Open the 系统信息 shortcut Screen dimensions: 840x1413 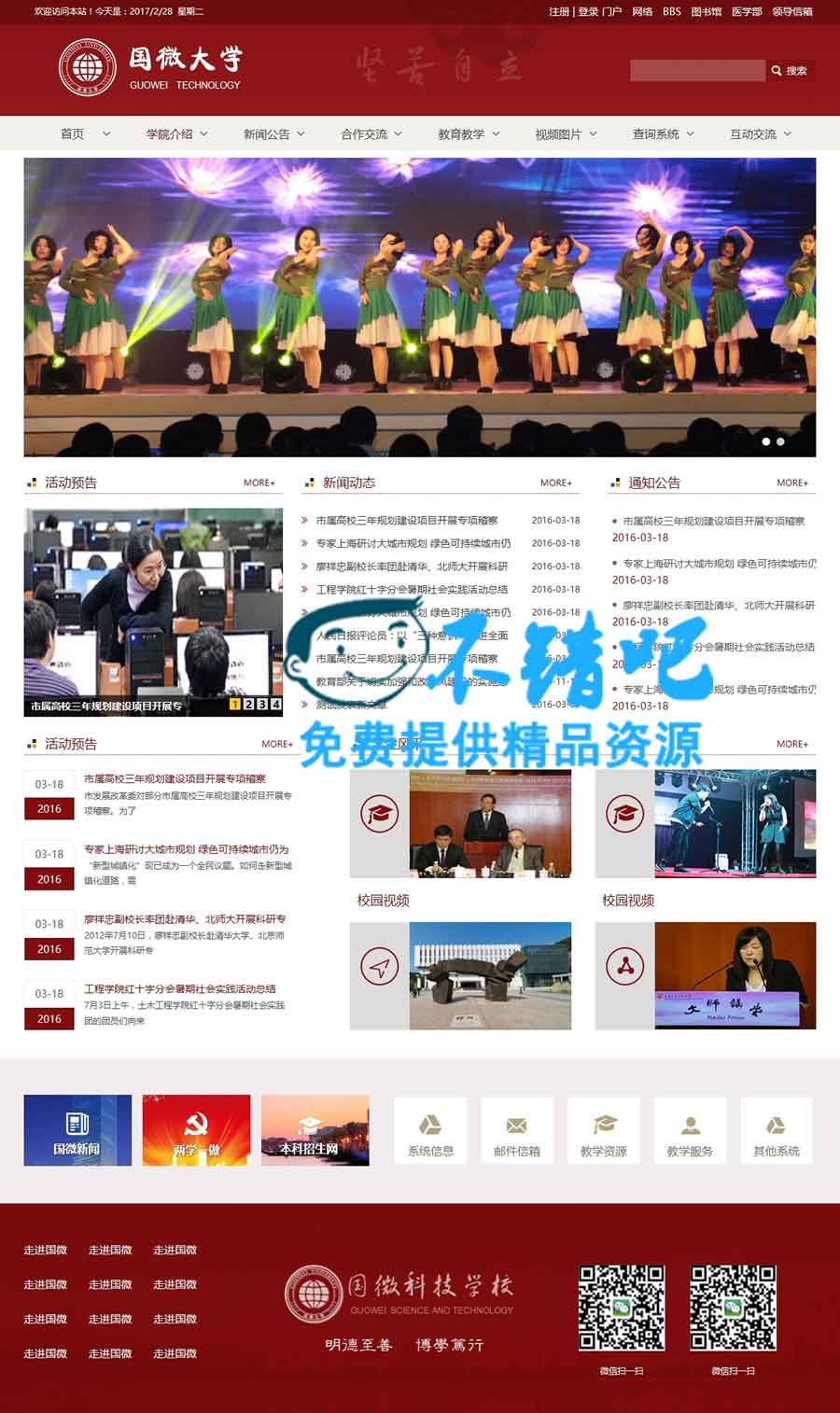(430, 1130)
